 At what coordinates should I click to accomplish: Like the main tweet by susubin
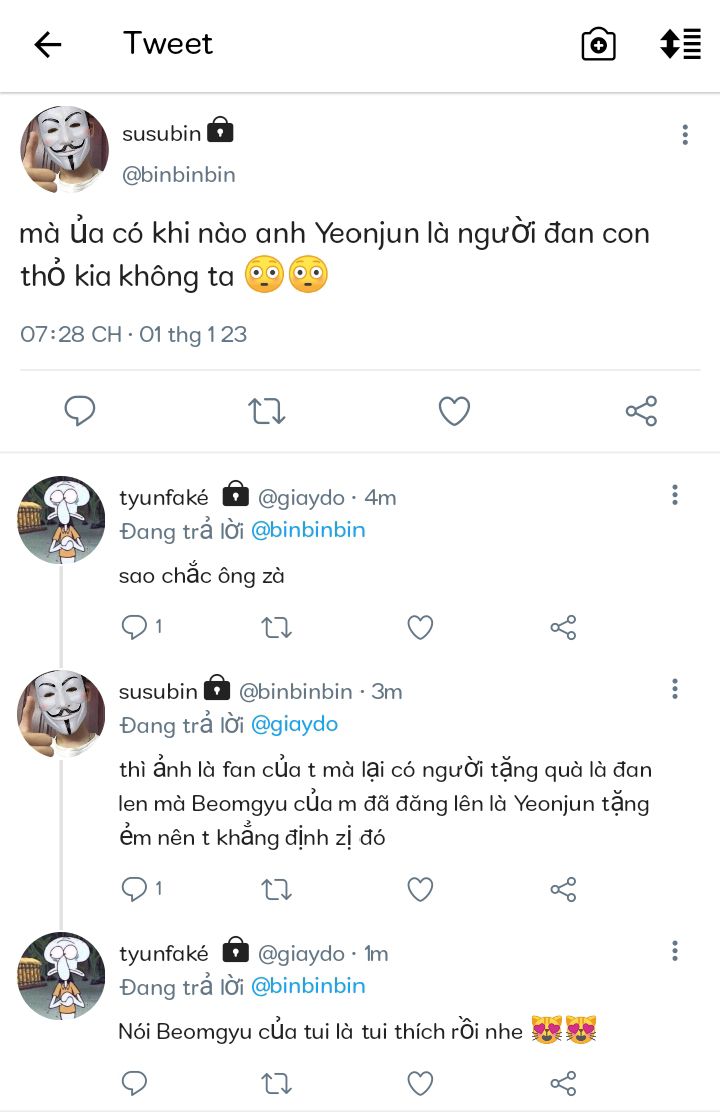point(454,411)
